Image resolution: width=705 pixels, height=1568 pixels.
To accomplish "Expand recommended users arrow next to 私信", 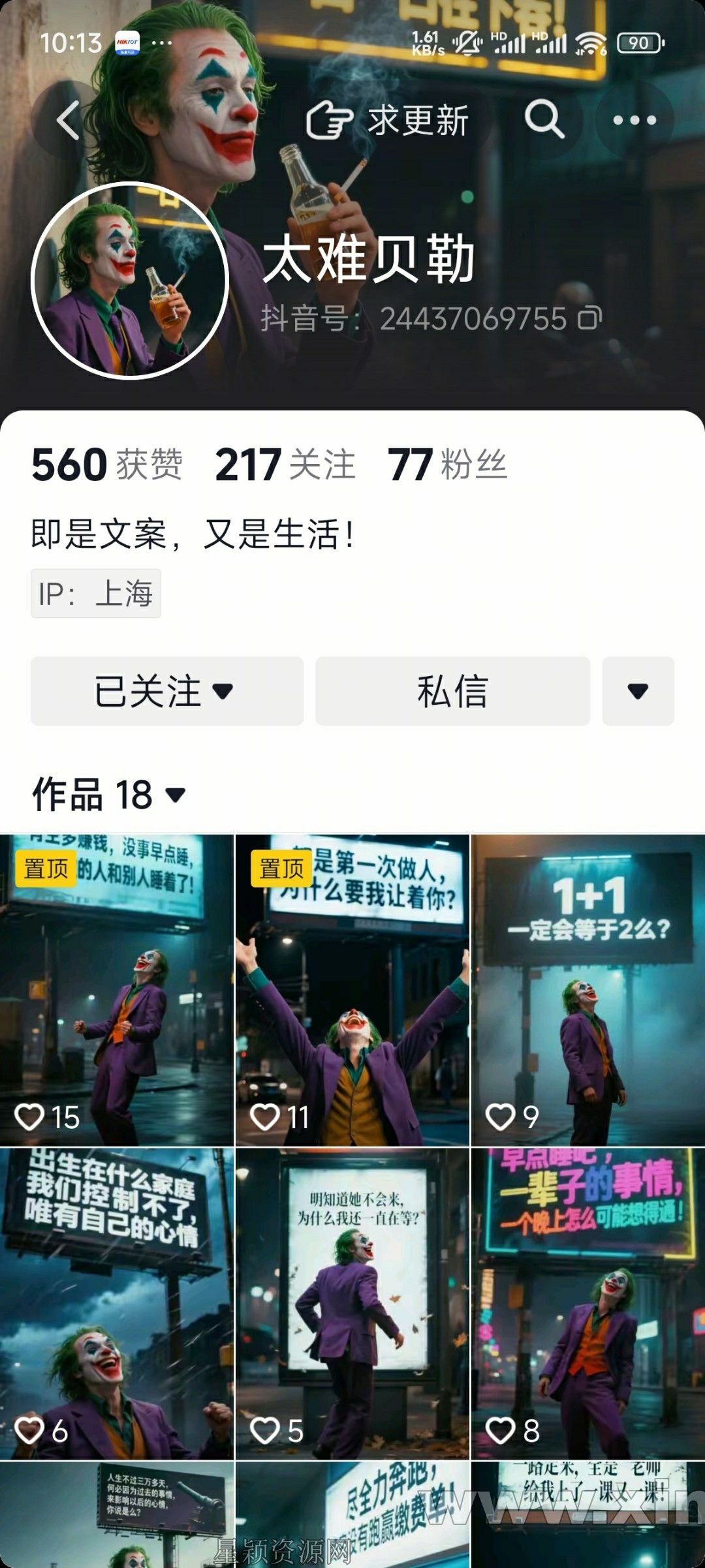I will coord(637,691).
